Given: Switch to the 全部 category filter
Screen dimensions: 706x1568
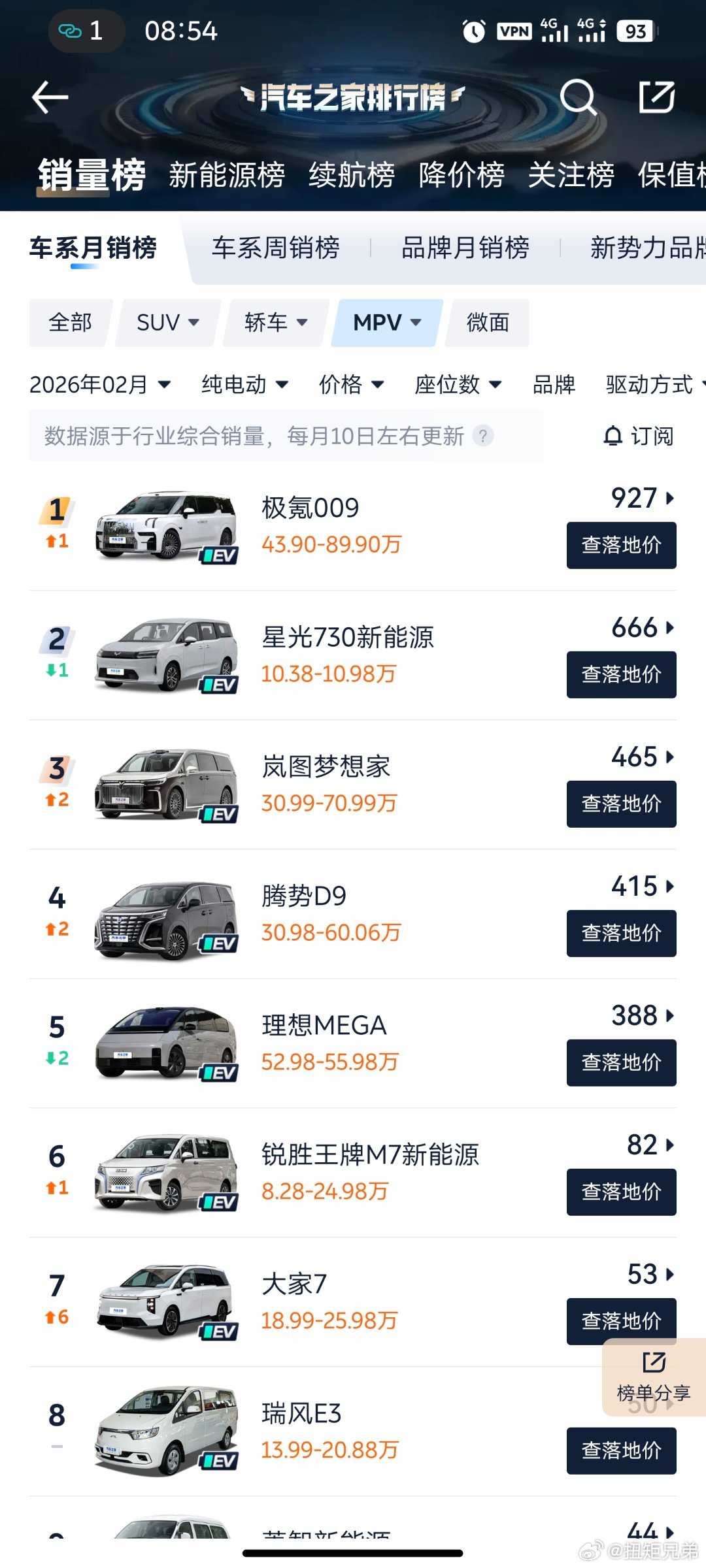Looking at the screenshot, I should coord(69,322).
